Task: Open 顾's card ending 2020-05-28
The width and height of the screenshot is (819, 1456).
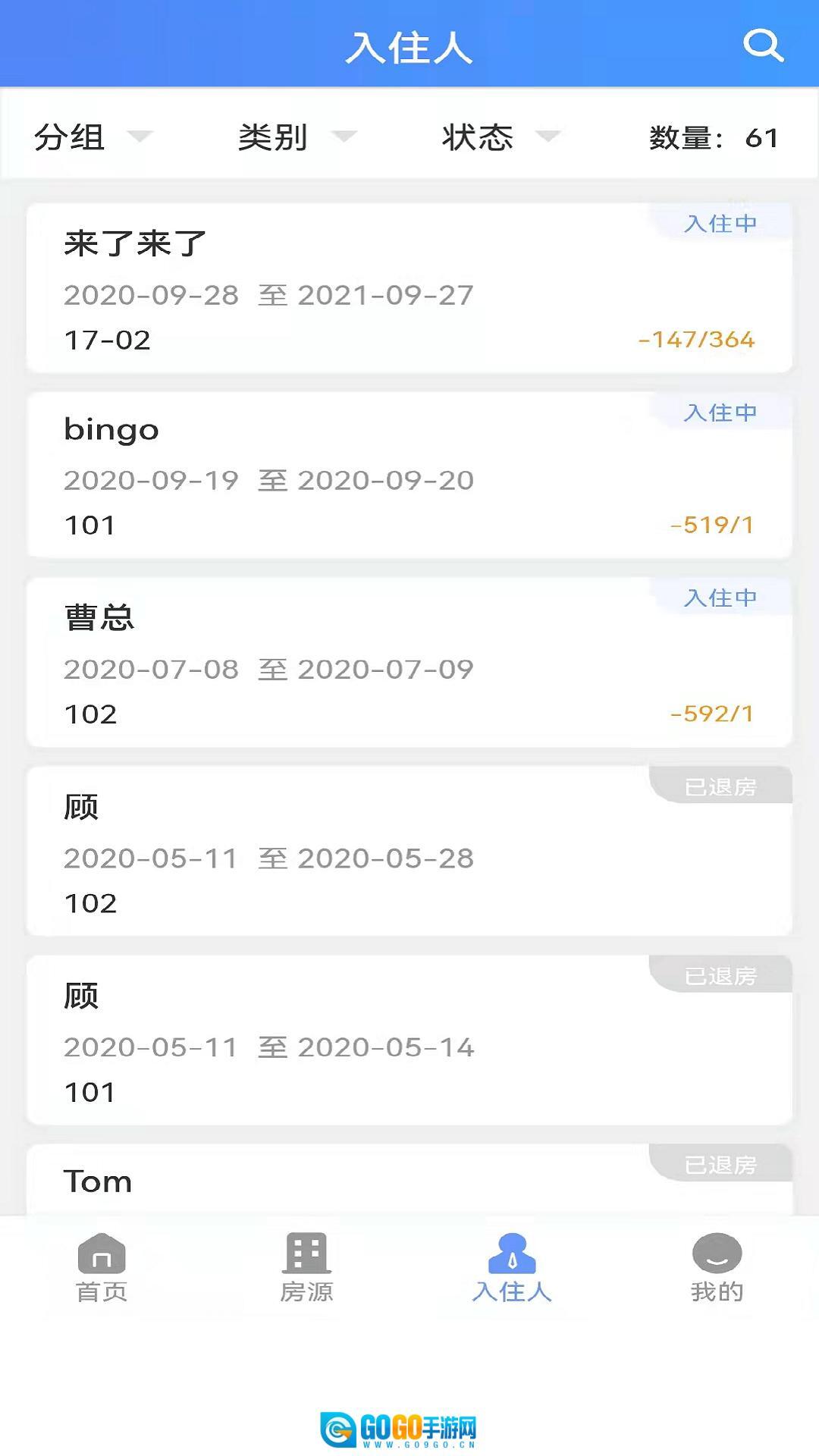Action: (409, 852)
